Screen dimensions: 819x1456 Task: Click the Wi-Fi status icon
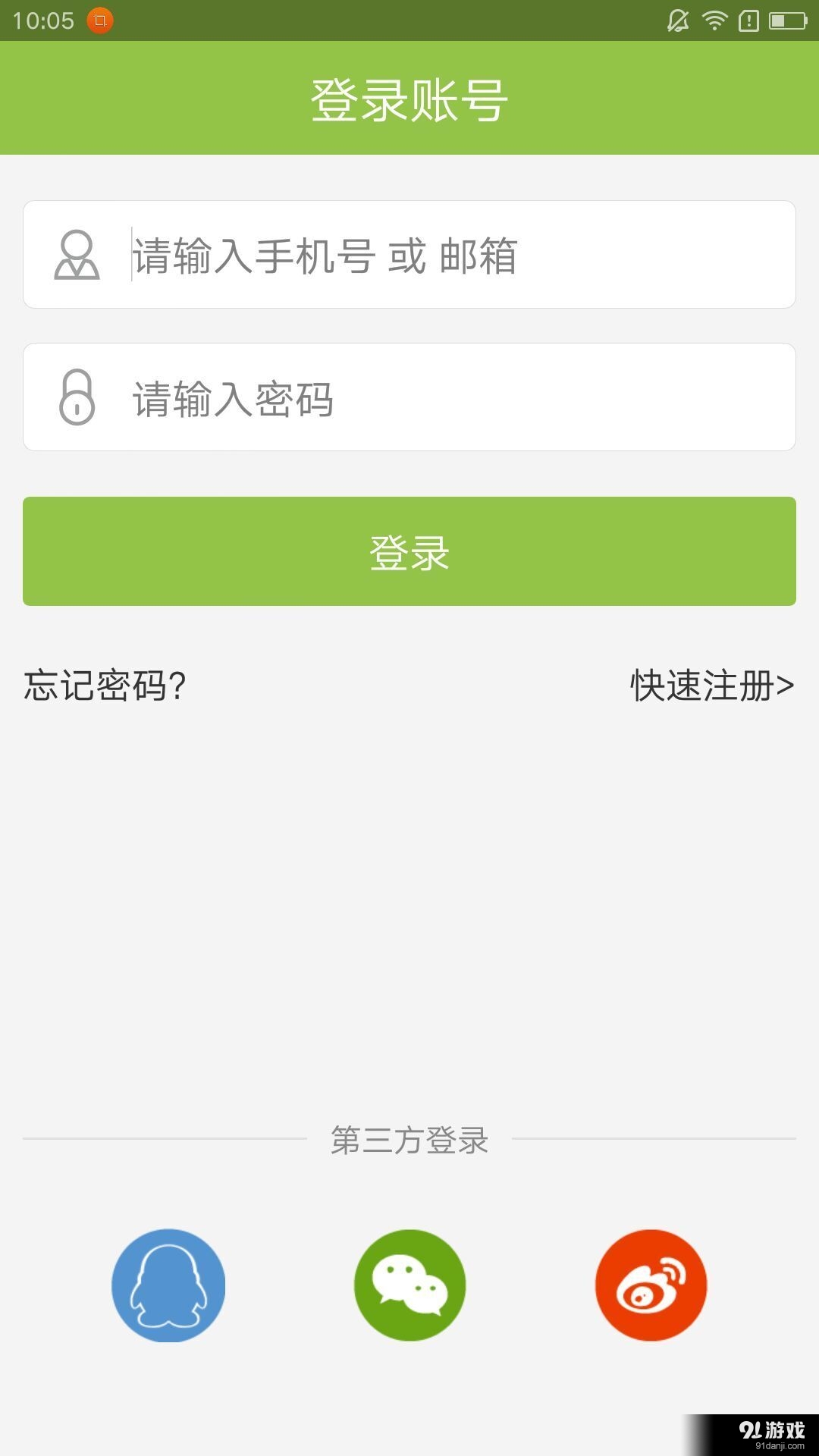point(714,20)
